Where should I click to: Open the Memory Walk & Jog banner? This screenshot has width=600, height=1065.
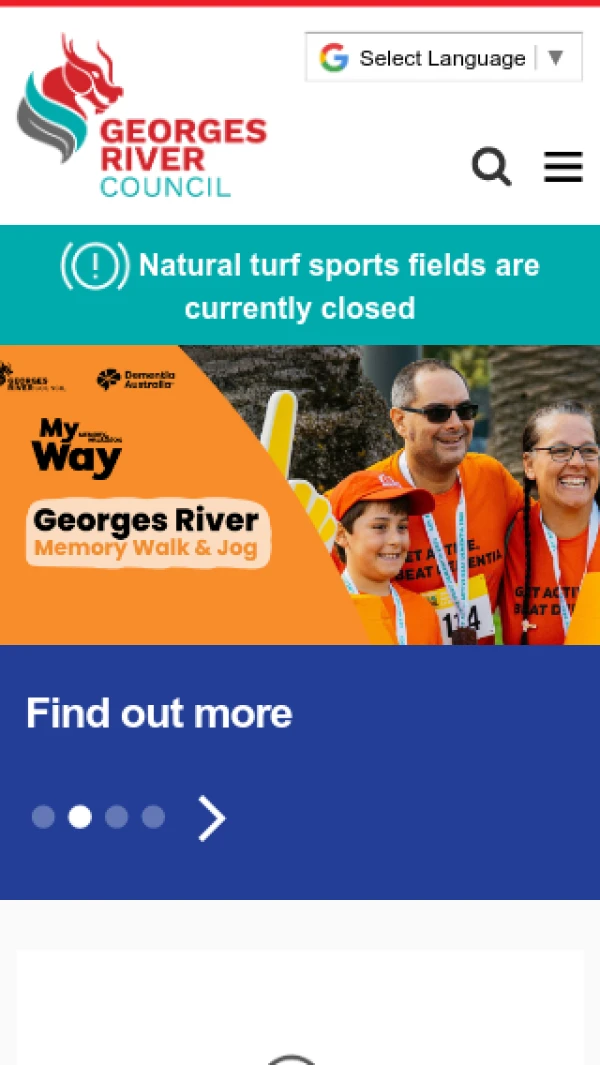click(300, 495)
